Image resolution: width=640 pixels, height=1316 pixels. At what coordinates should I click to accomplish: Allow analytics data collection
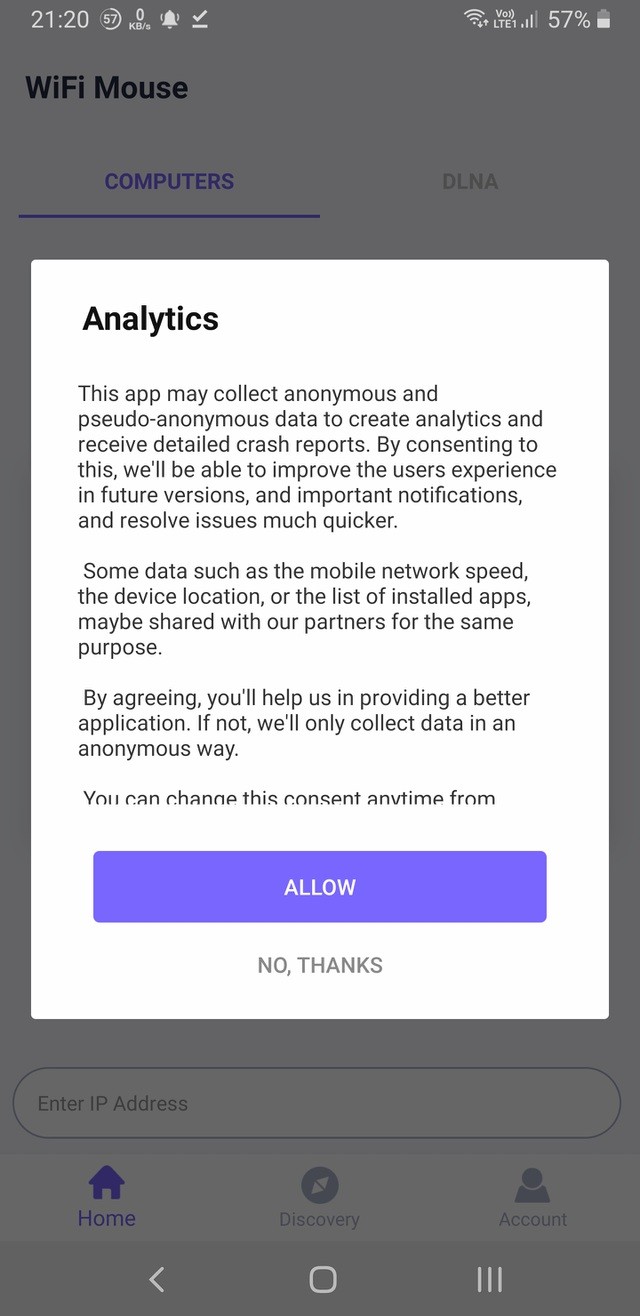[x=320, y=887]
